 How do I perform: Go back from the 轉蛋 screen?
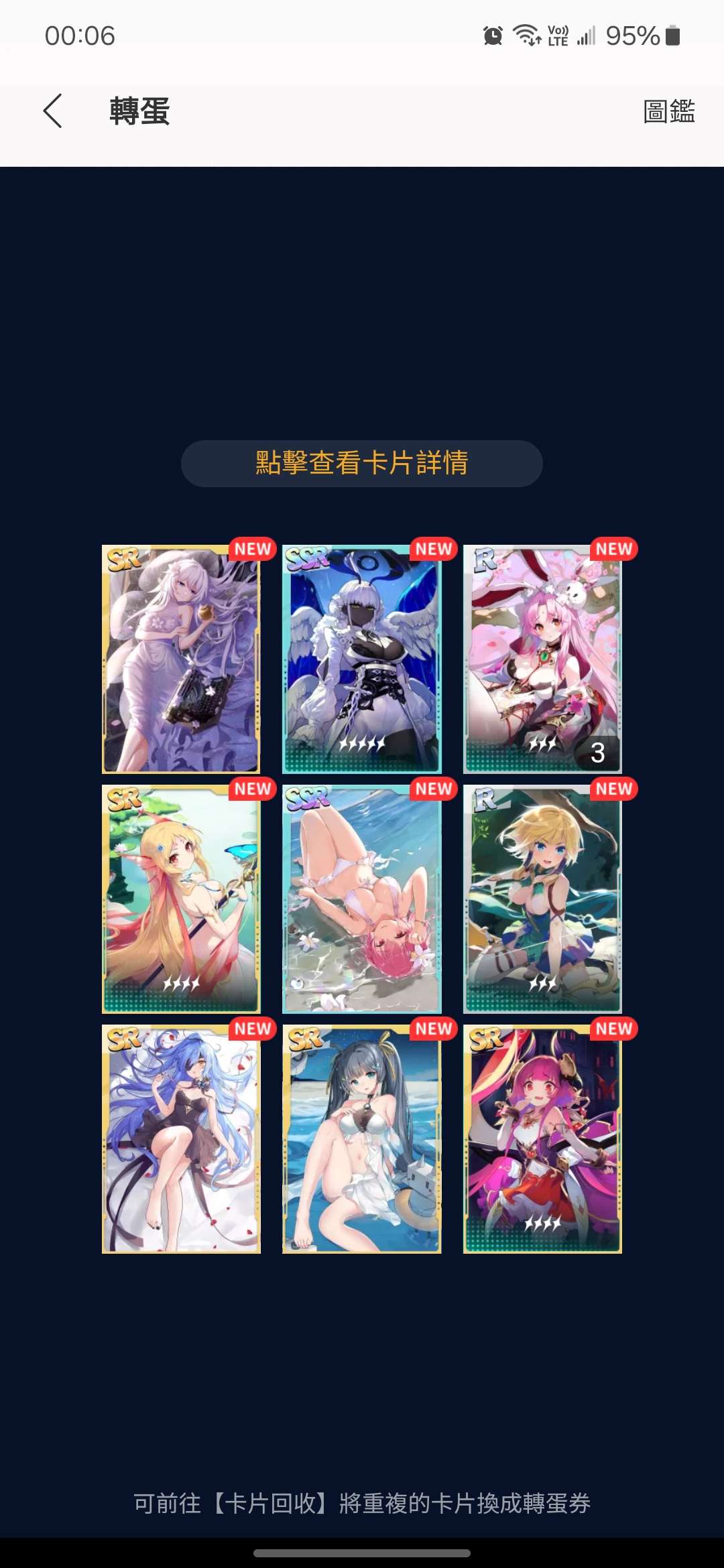coord(53,111)
